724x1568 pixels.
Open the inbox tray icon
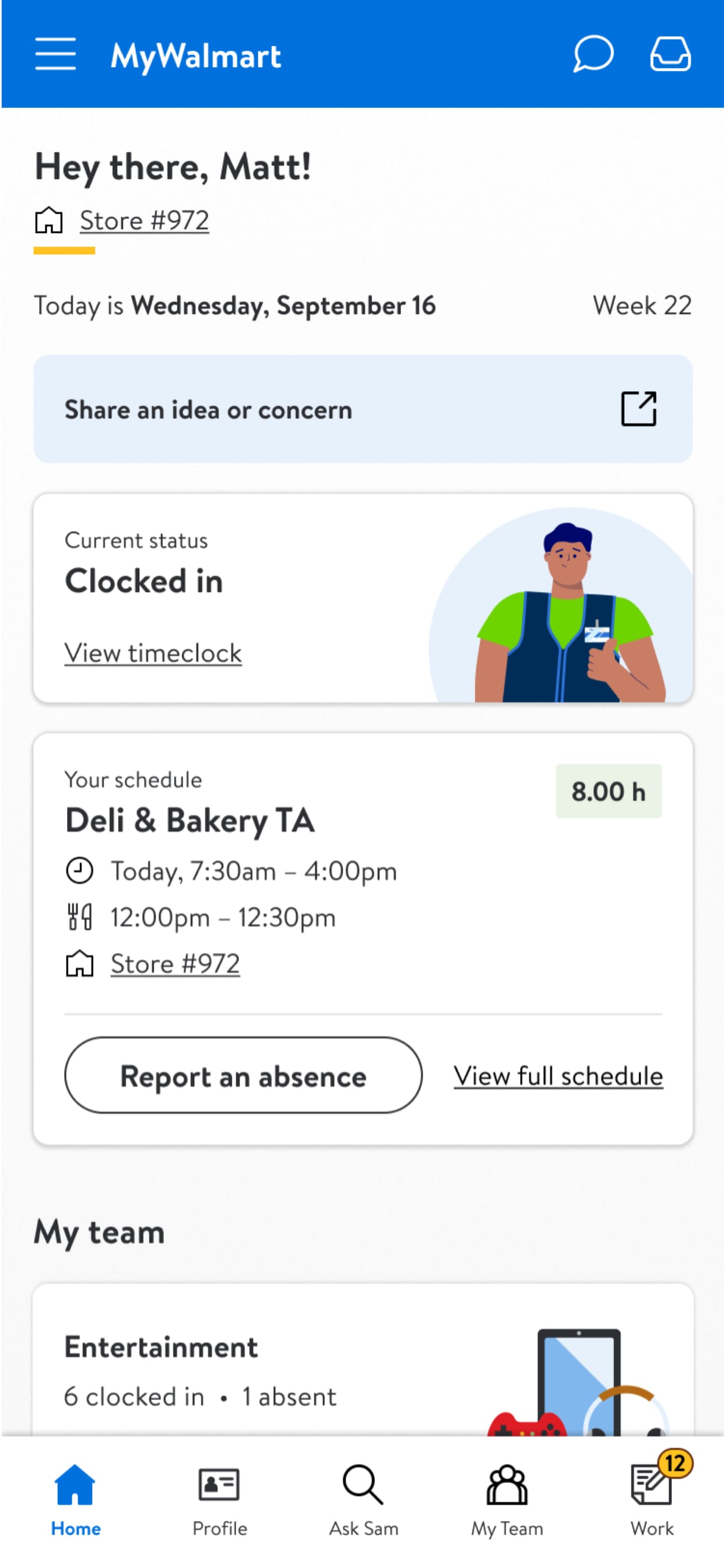pos(670,55)
